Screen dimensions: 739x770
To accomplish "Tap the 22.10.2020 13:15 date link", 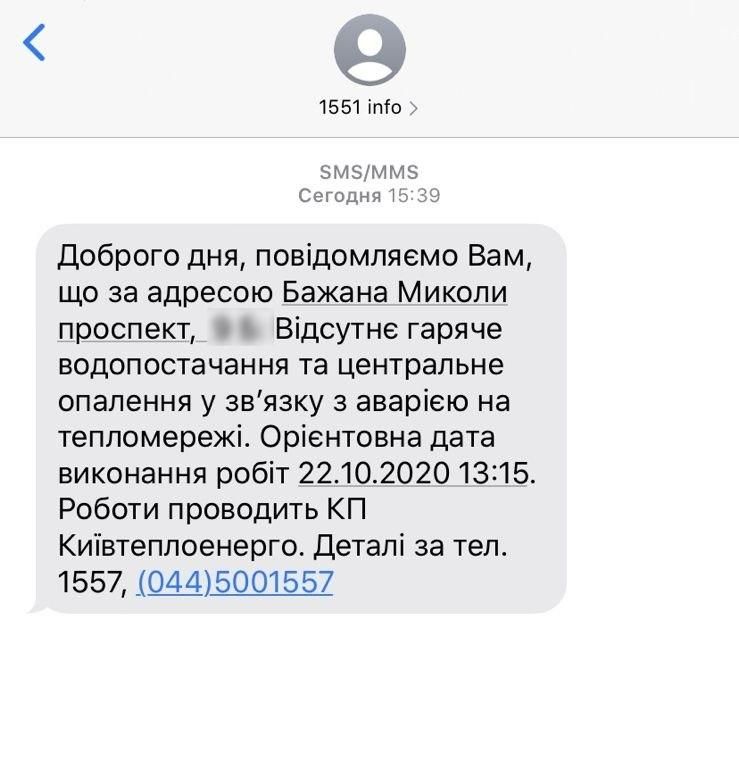I will click(414, 473).
